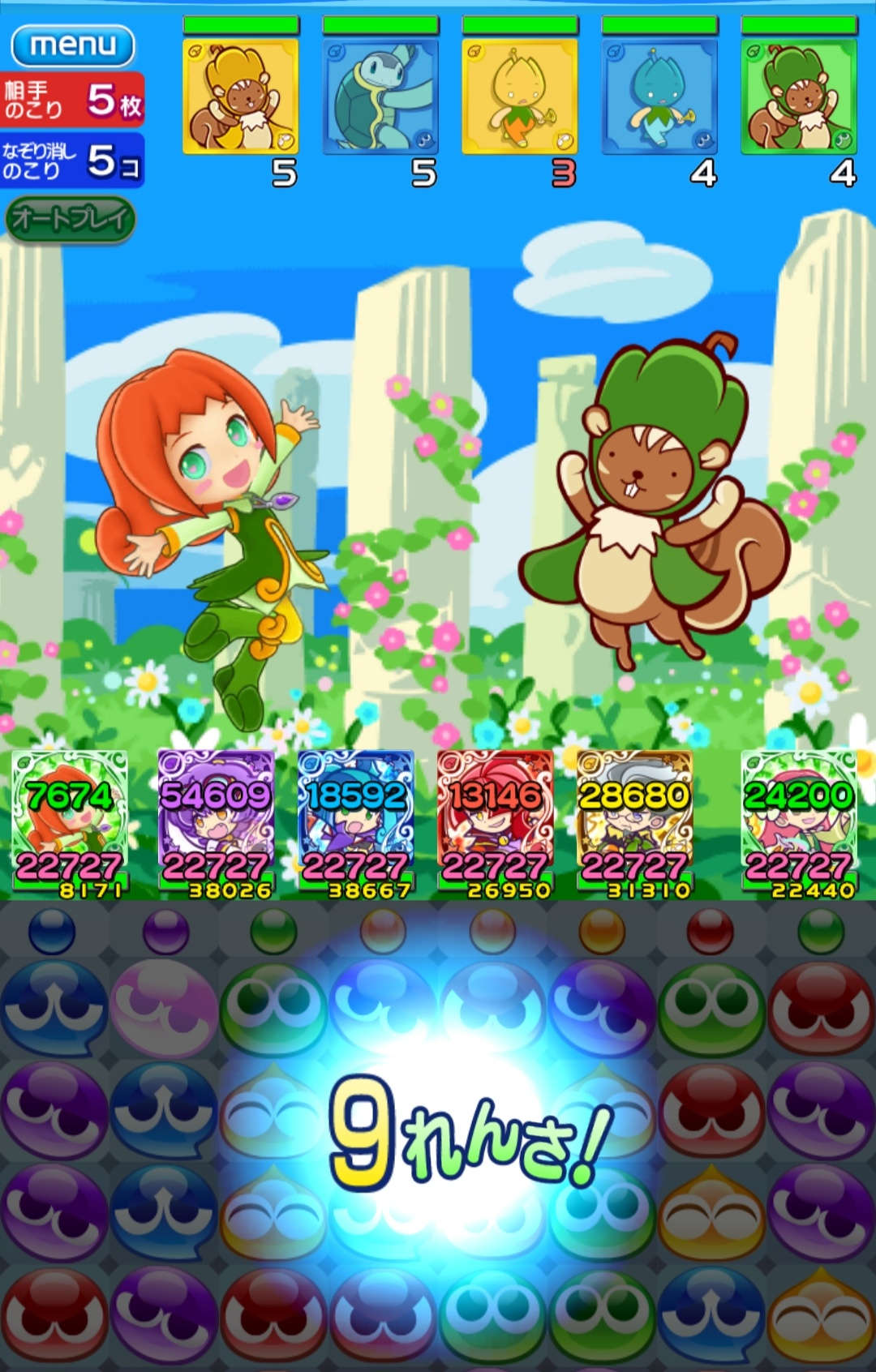Target the yellow onion enemy card
The width and height of the screenshot is (876, 1372).
[520, 97]
